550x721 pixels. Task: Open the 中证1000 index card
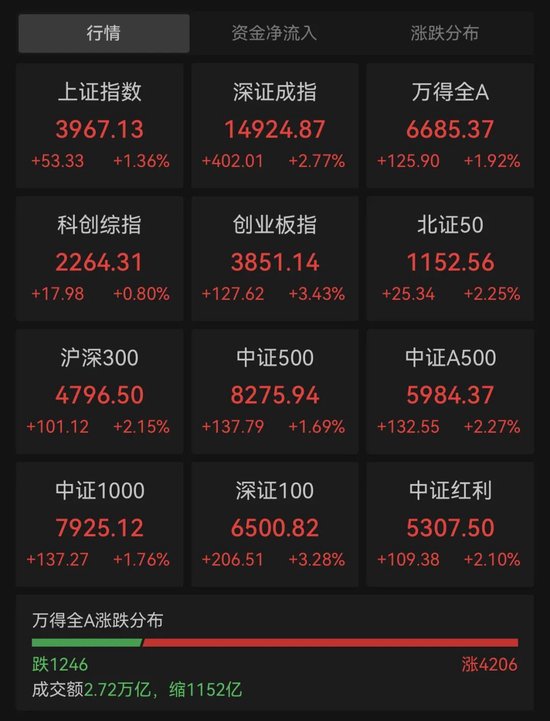coord(100,524)
